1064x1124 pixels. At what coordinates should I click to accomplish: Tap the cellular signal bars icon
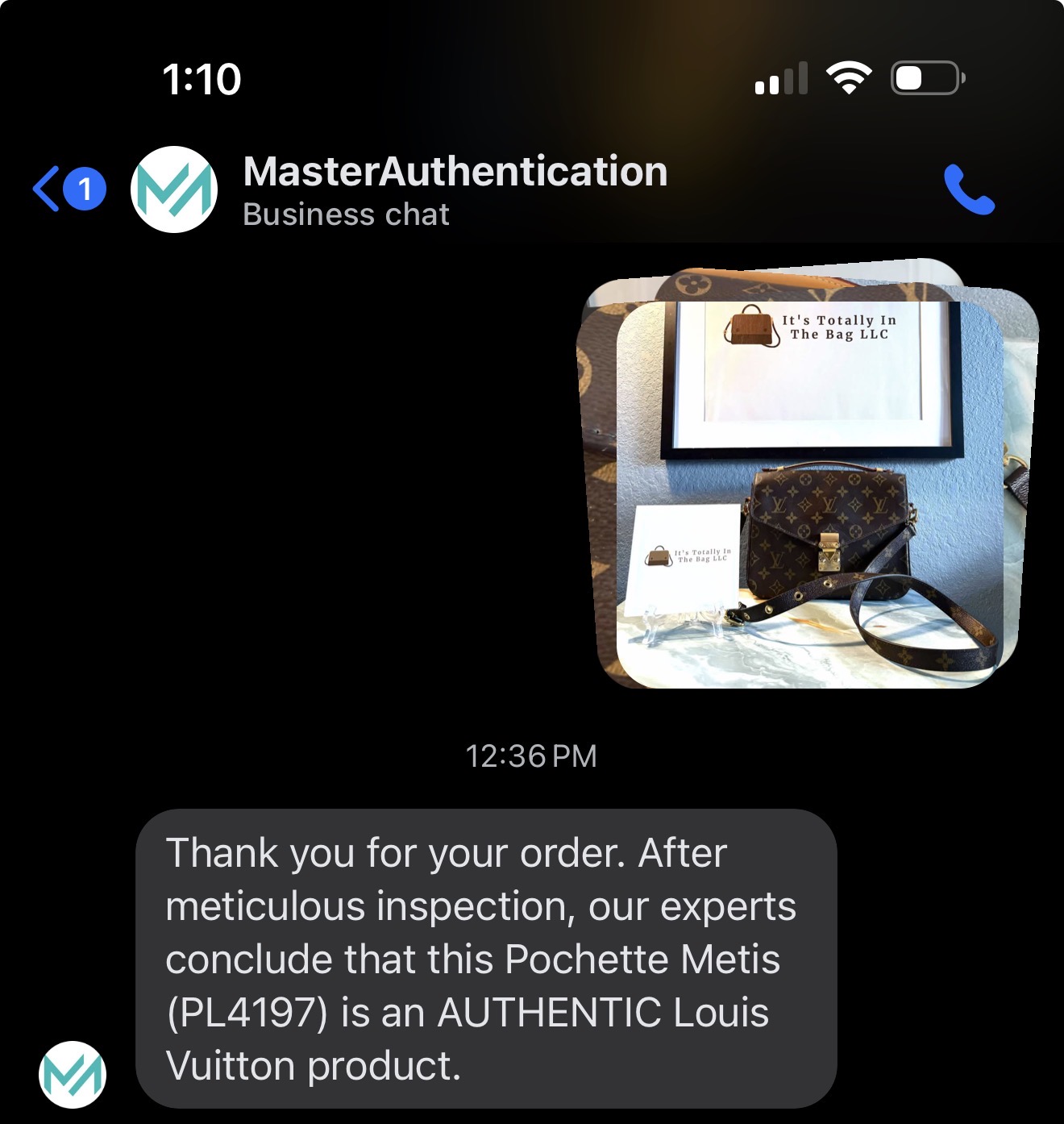coord(781,78)
